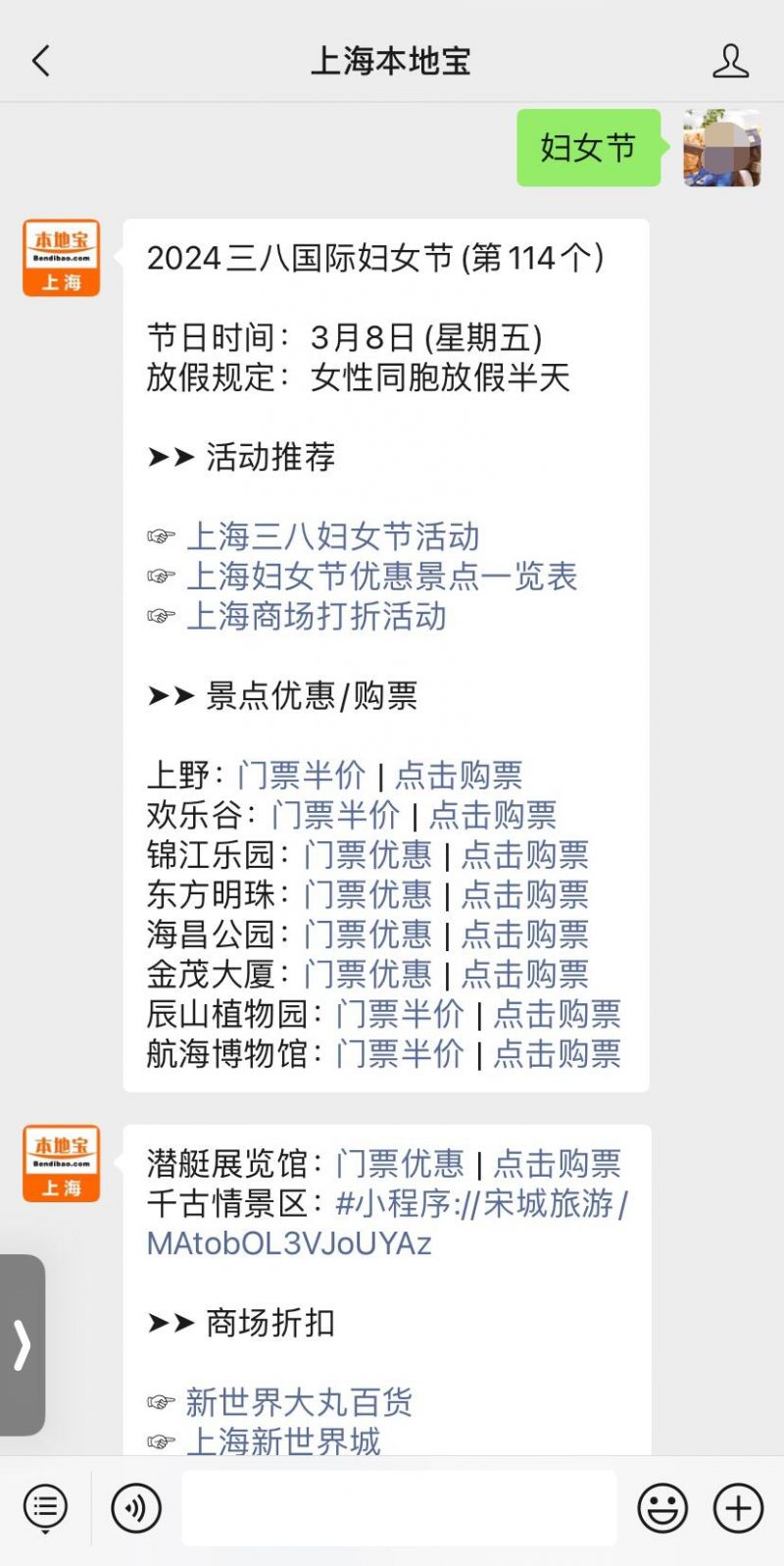Open 上海商场打折活动 link
This screenshot has width=784, height=1566.
pyautogui.click(x=316, y=617)
